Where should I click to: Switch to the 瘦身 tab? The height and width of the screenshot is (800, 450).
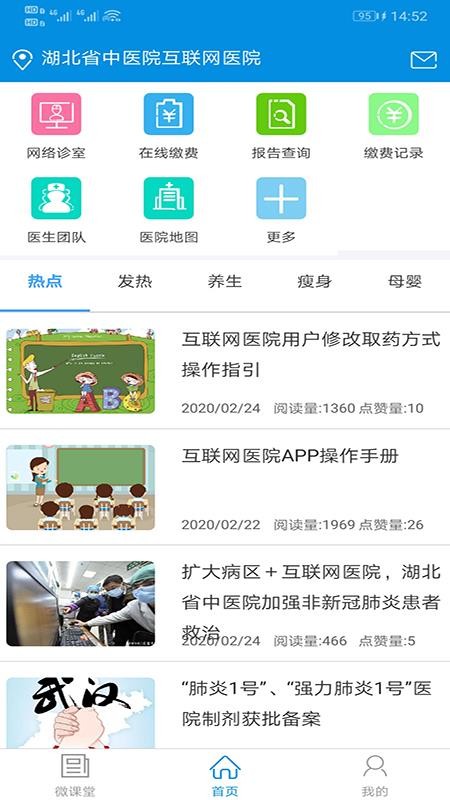pos(314,282)
